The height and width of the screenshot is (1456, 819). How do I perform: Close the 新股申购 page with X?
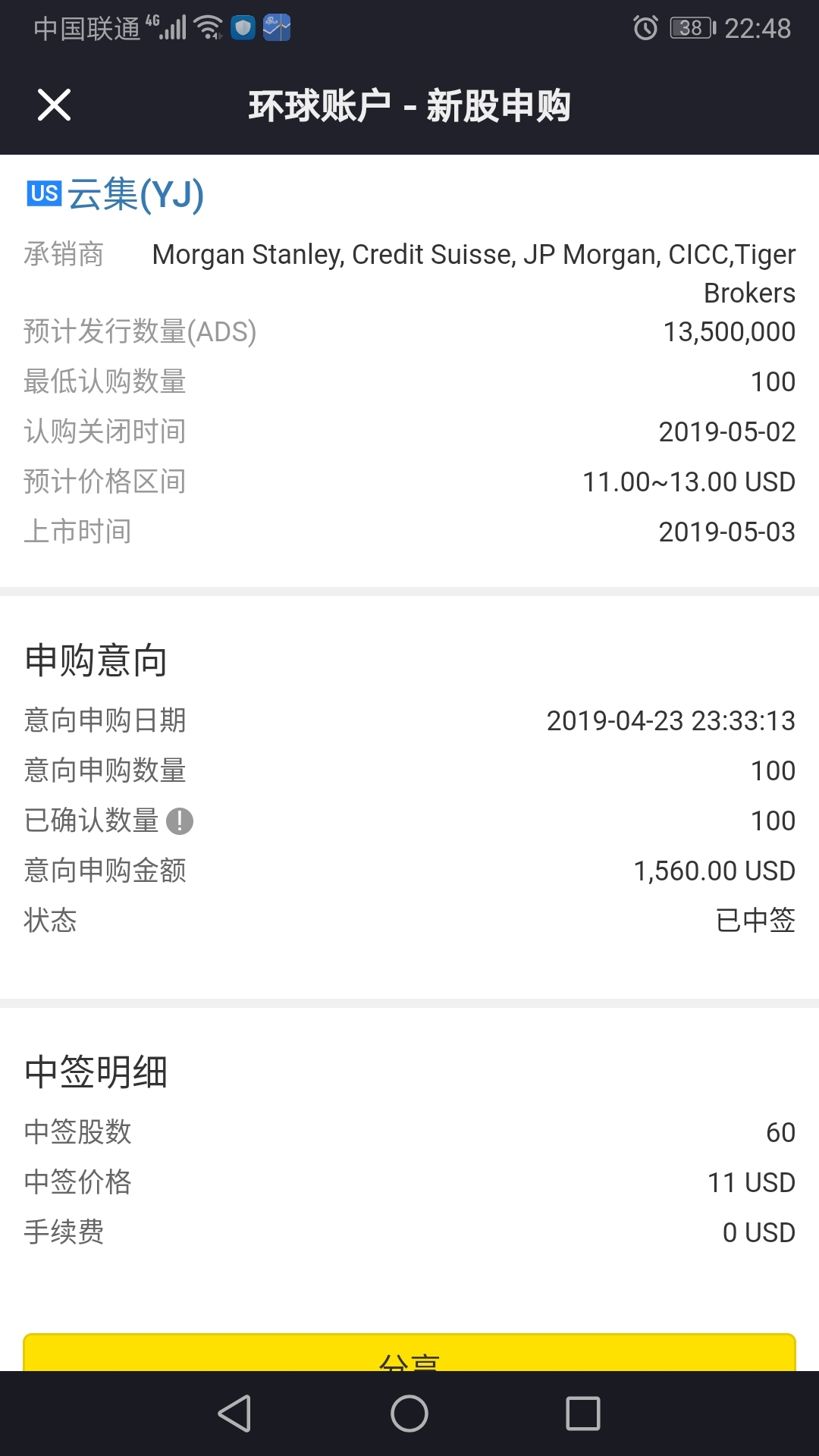(x=54, y=105)
